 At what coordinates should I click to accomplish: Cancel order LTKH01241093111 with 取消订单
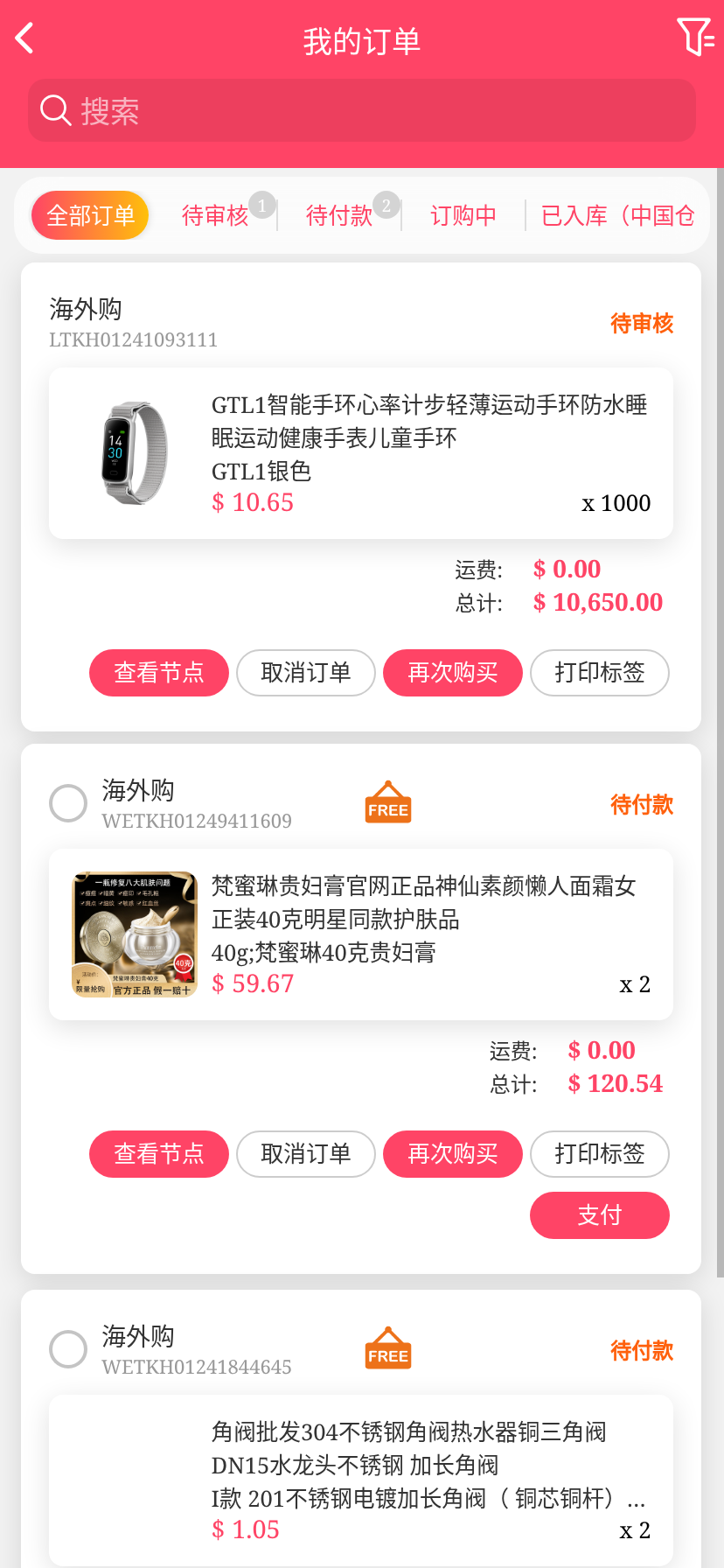306,673
